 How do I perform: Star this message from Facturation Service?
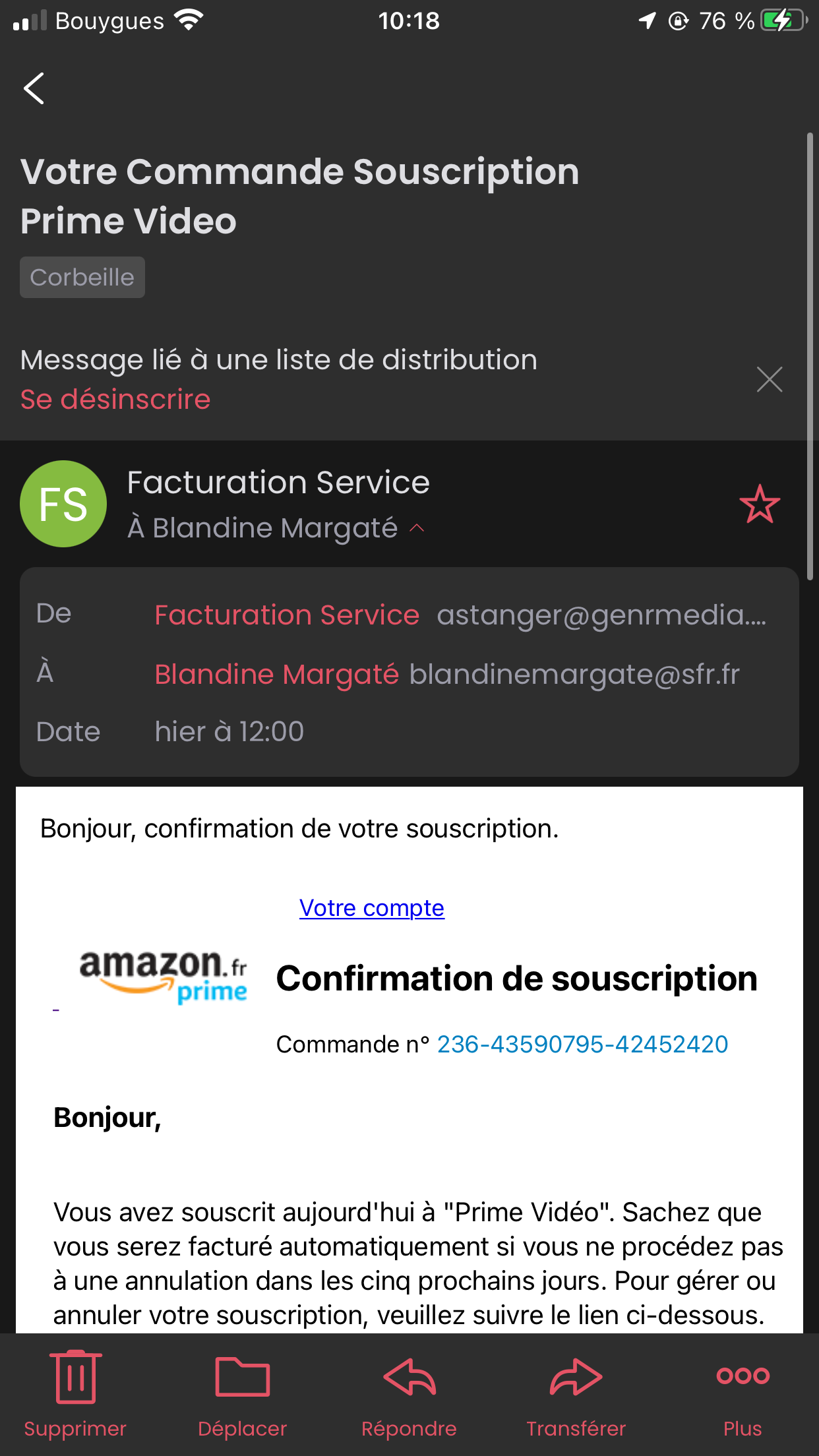click(x=760, y=504)
